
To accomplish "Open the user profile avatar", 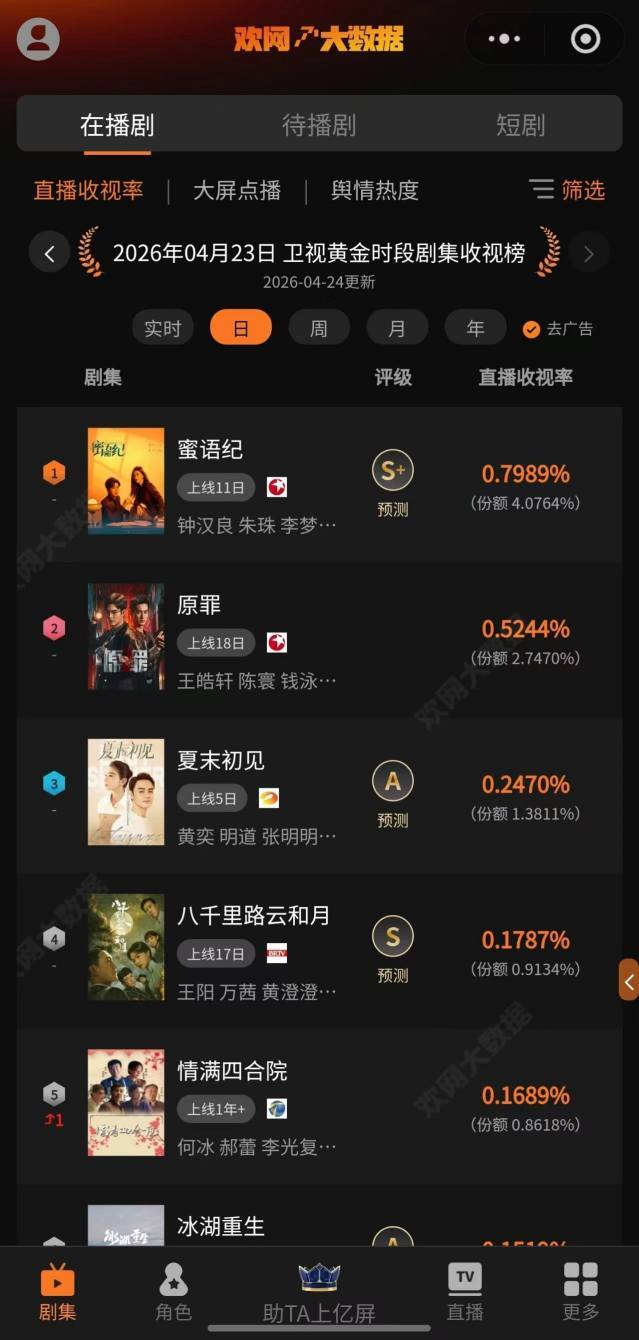I will [38, 39].
